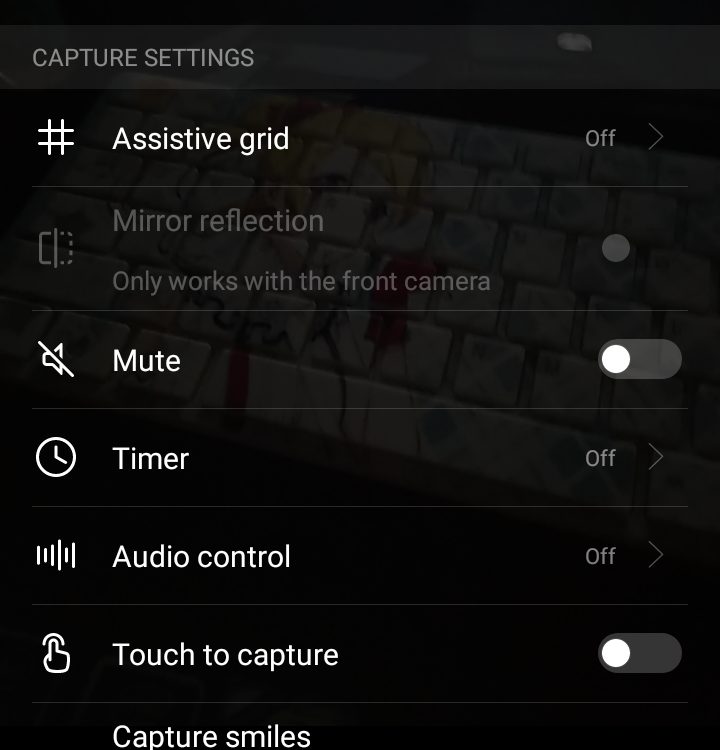Enable Touch to capture

tap(639, 654)
